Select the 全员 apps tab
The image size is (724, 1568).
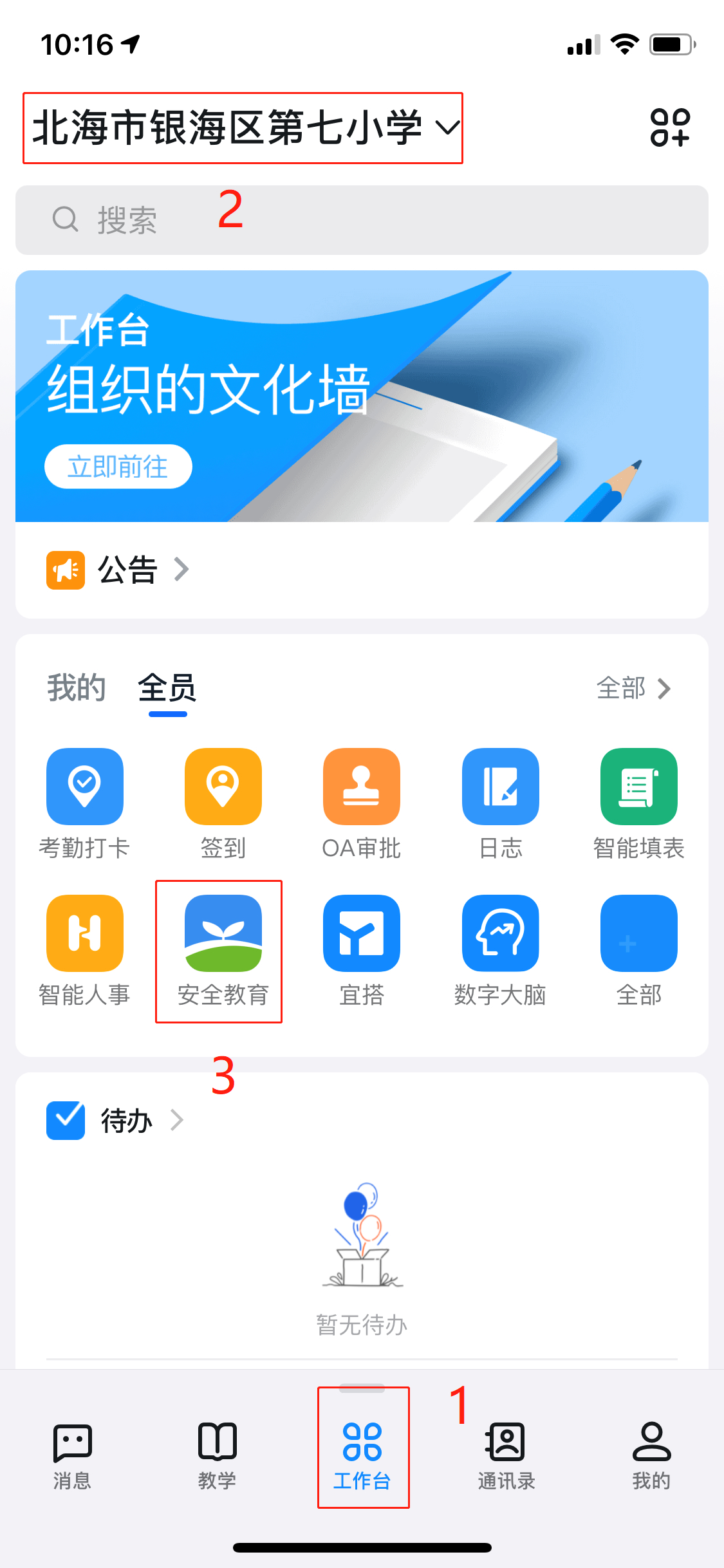point(167,687)
